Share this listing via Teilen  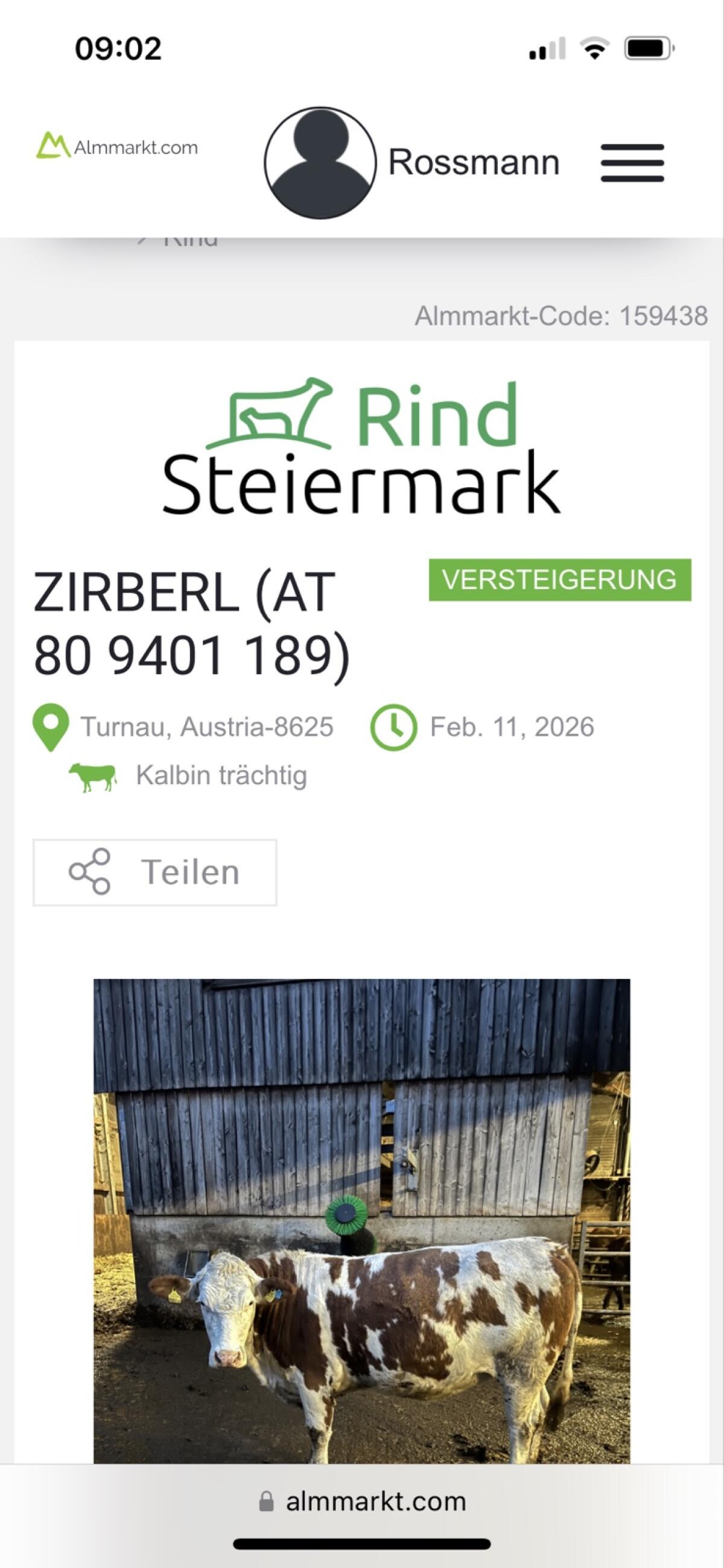[154, 872]
